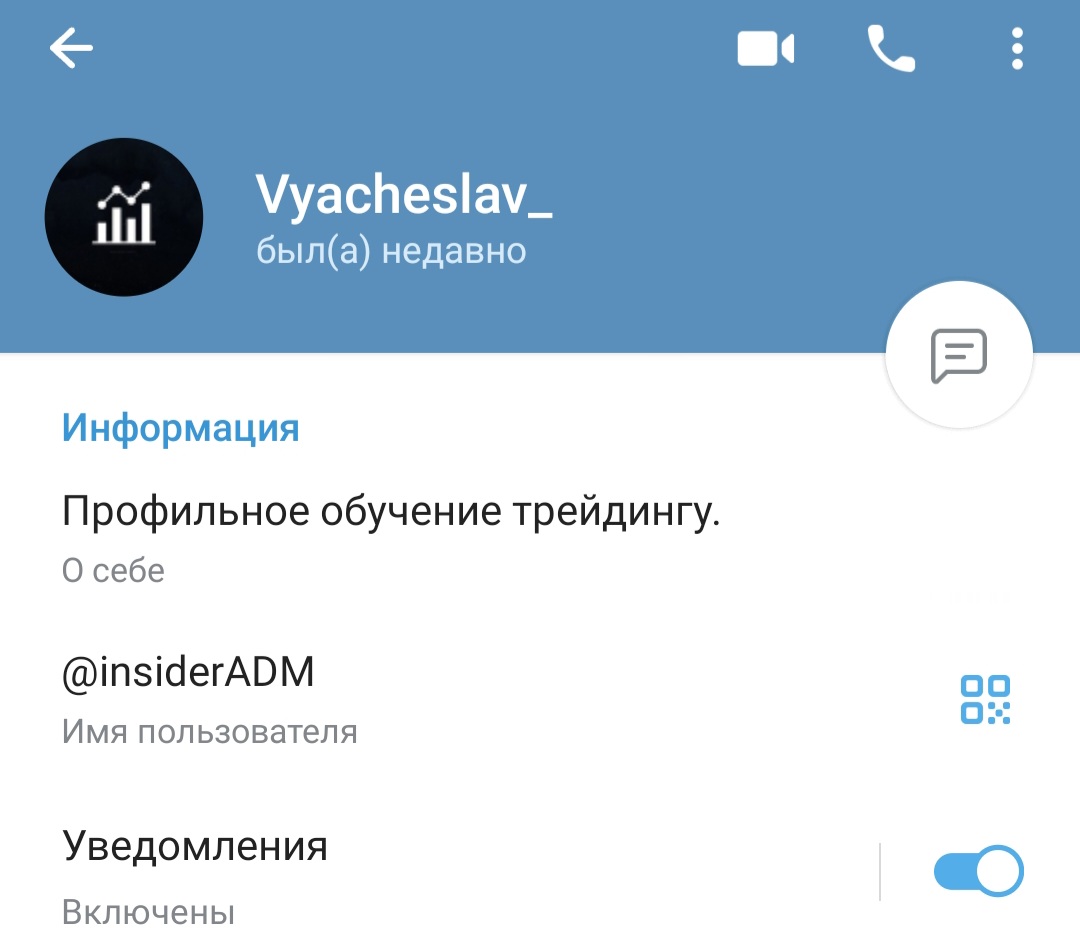1080x950 pixels.
Task: Go back using the arrow icon
Action: point(71,48)
